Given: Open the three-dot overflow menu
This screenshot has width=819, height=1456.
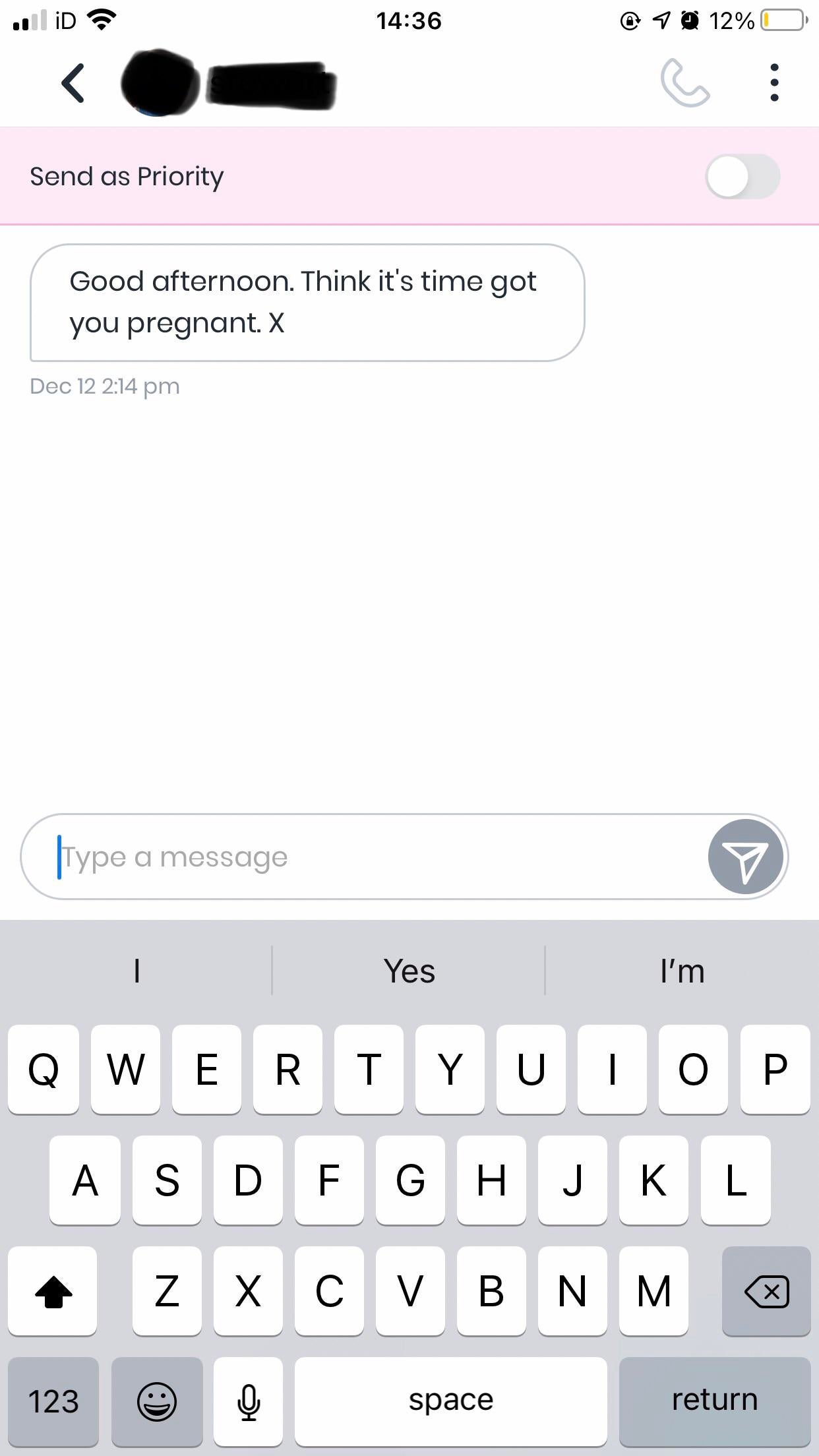Looking at the screenshot, I should click(774, 83).
